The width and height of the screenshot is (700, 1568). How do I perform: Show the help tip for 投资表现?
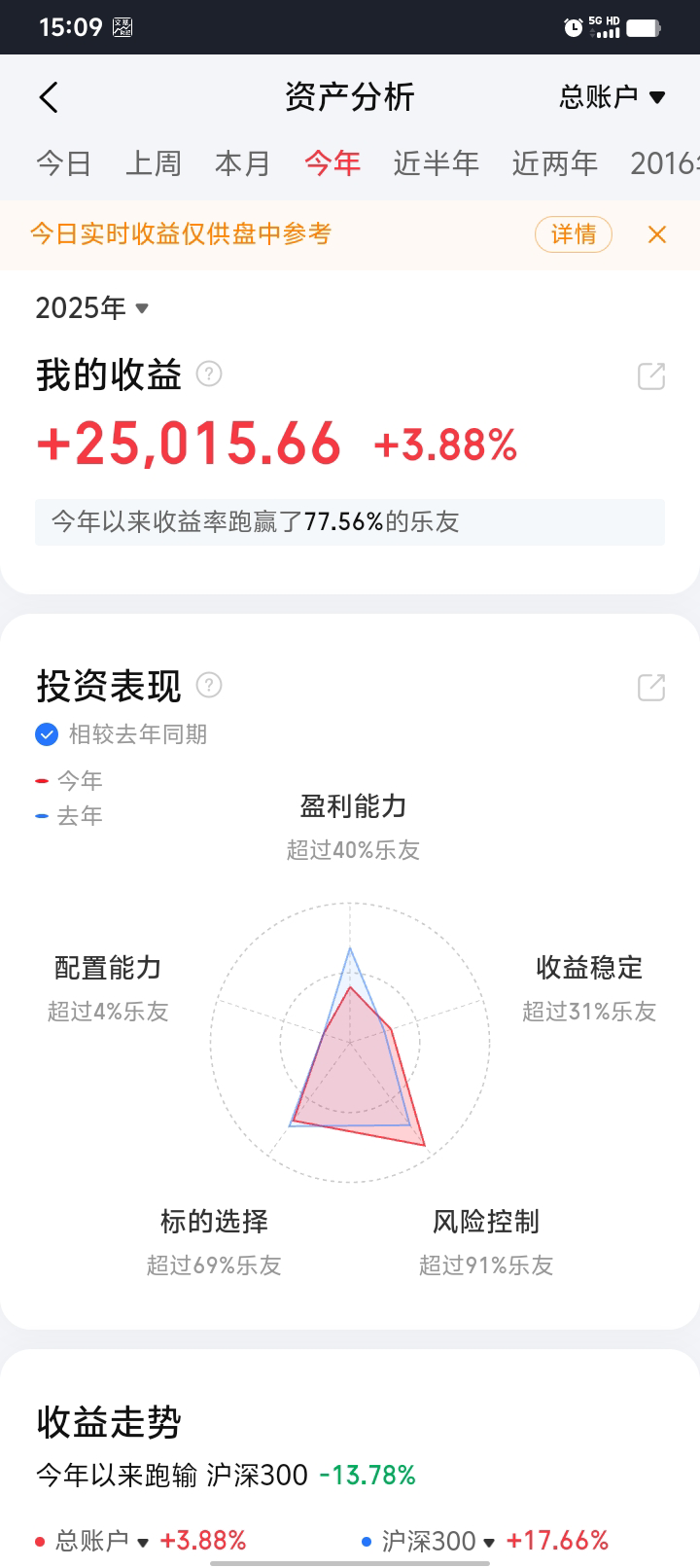tap(209, 685)
